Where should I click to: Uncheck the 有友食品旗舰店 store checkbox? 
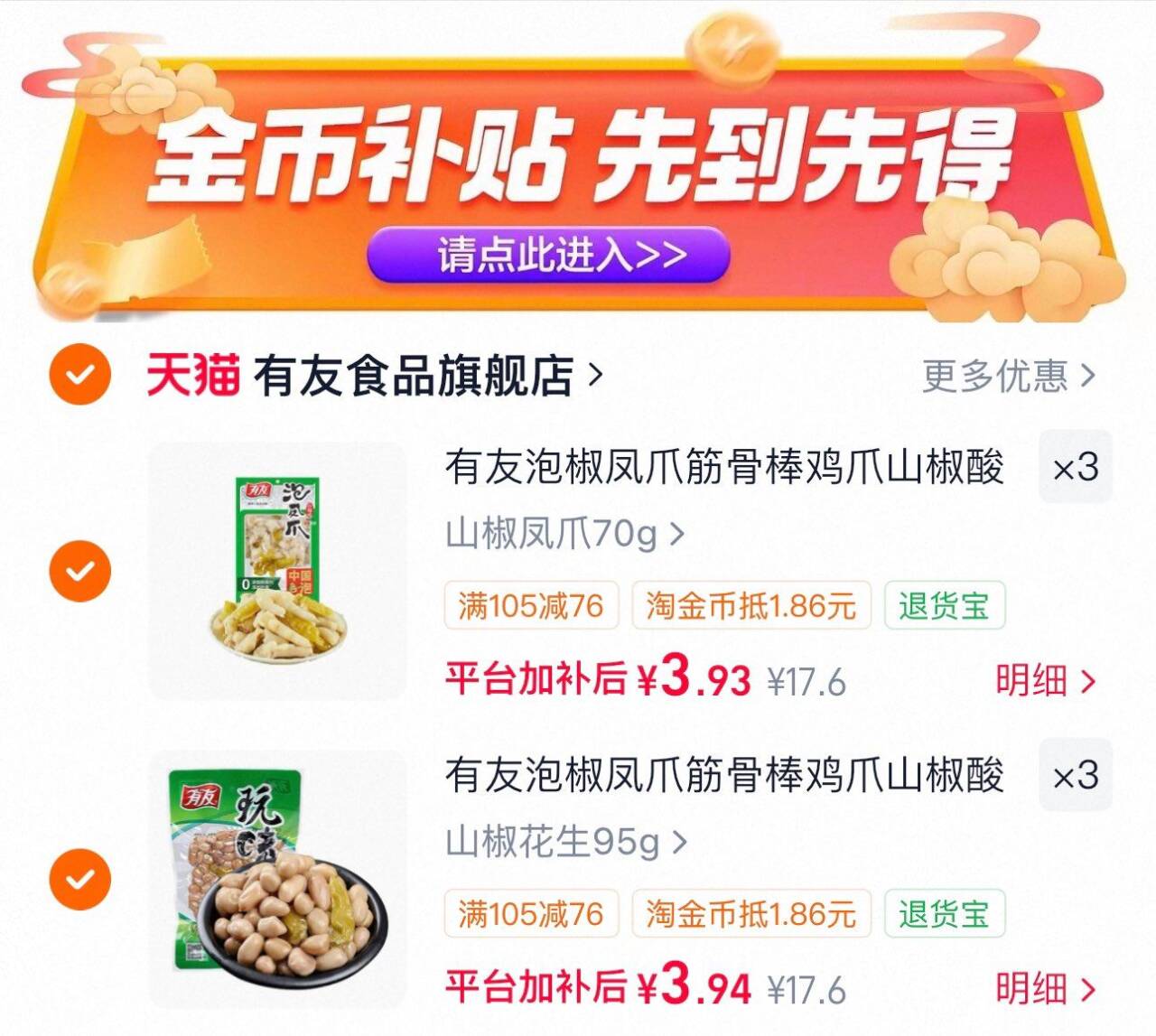coord(79,374)
